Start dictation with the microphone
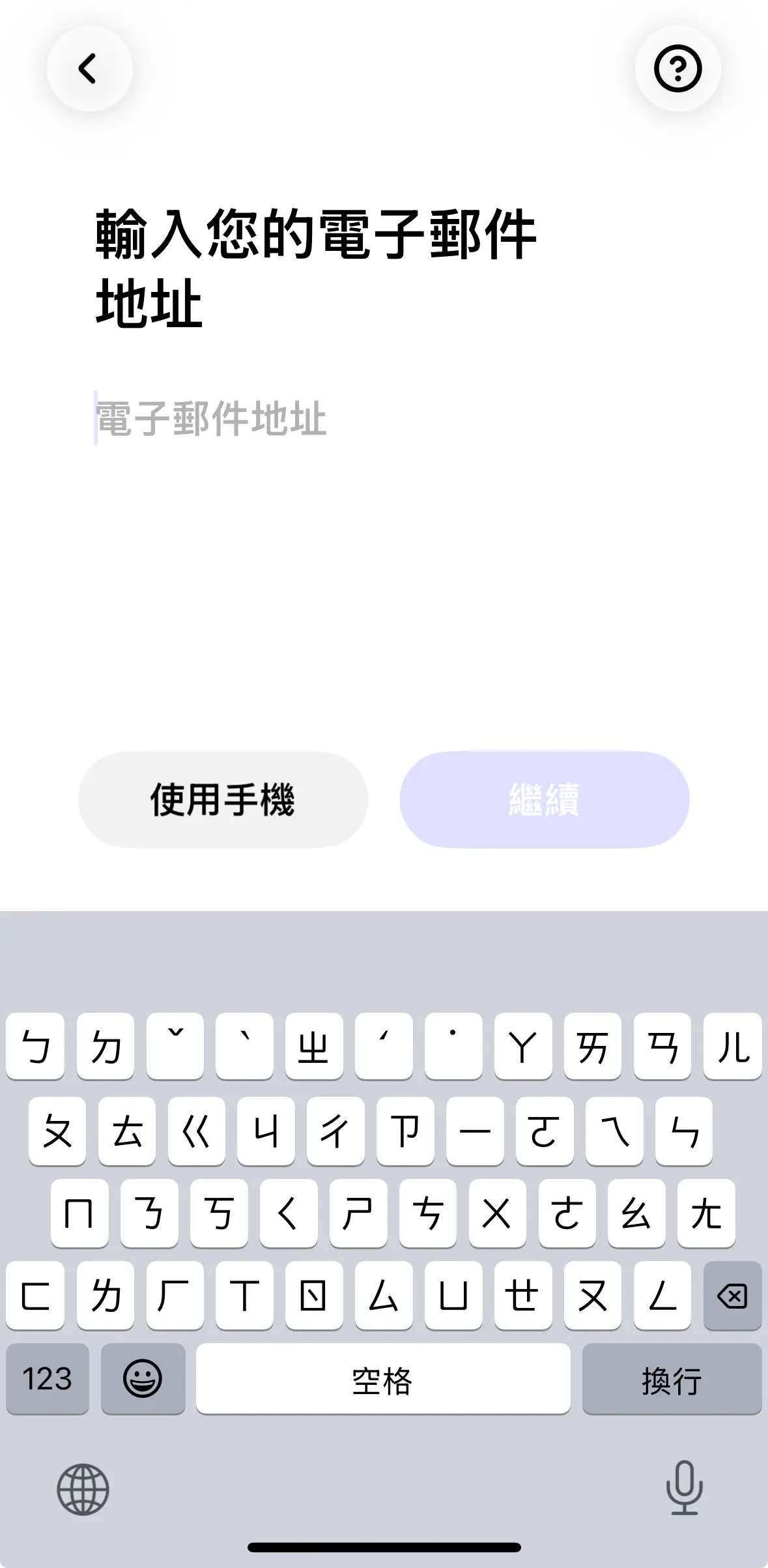The image size is (768, 1568). click(x=684, y=1488)
